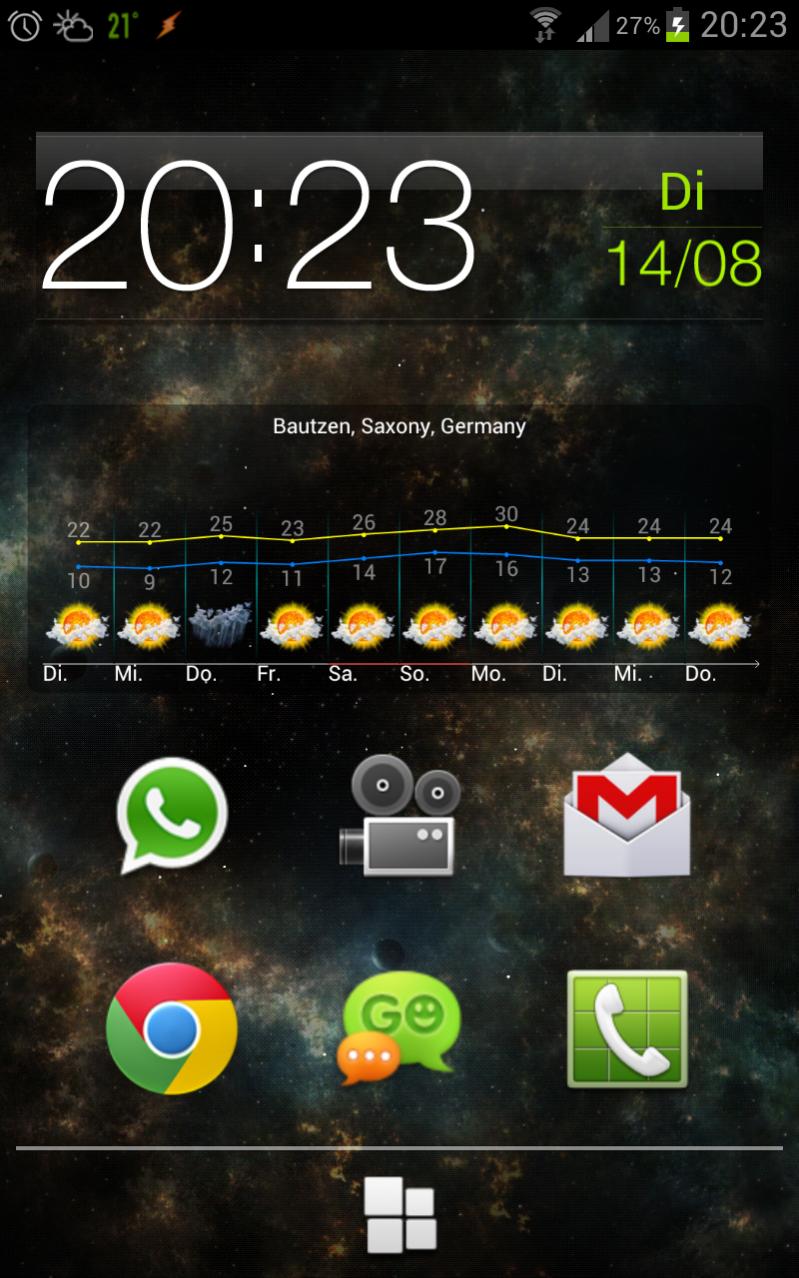Image resolution: width=799 pixels, height=1278 pixels.
Task: Open the phone dialer app
Action: point(627,1028)
